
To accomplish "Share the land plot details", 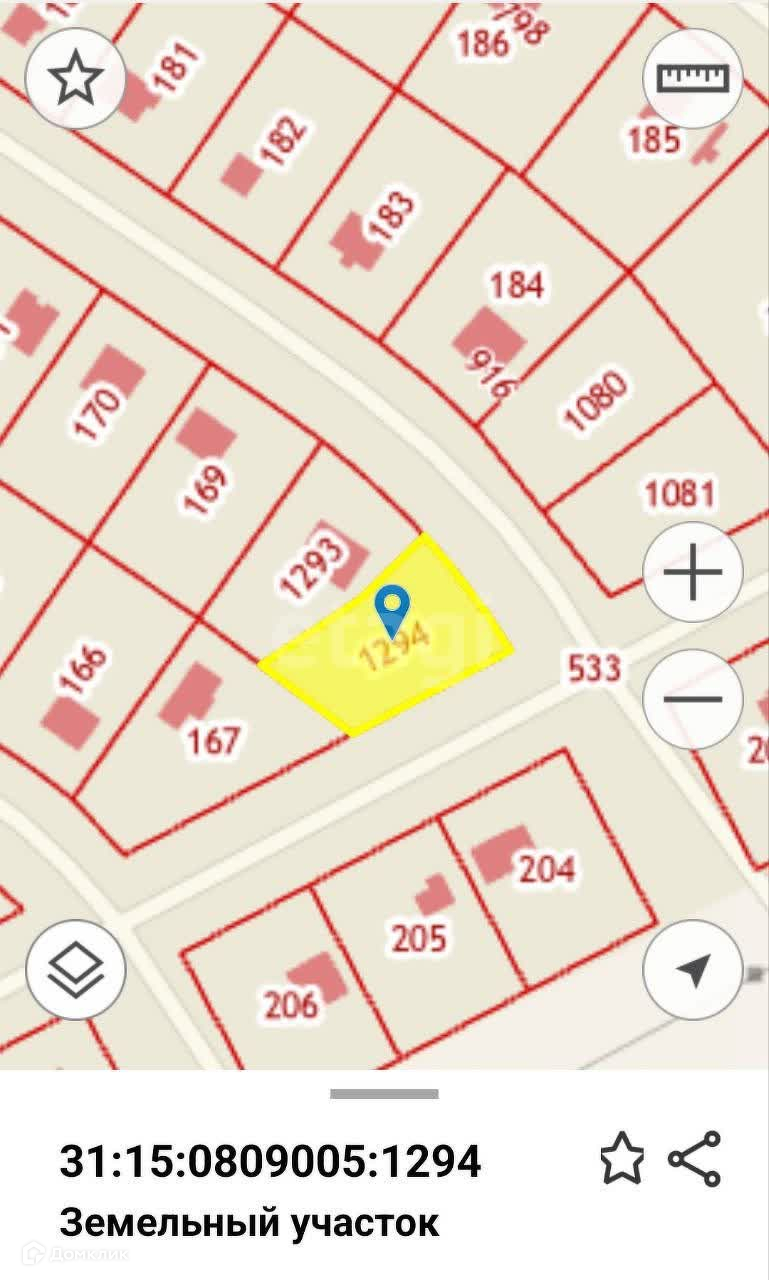I will 694,1160.
